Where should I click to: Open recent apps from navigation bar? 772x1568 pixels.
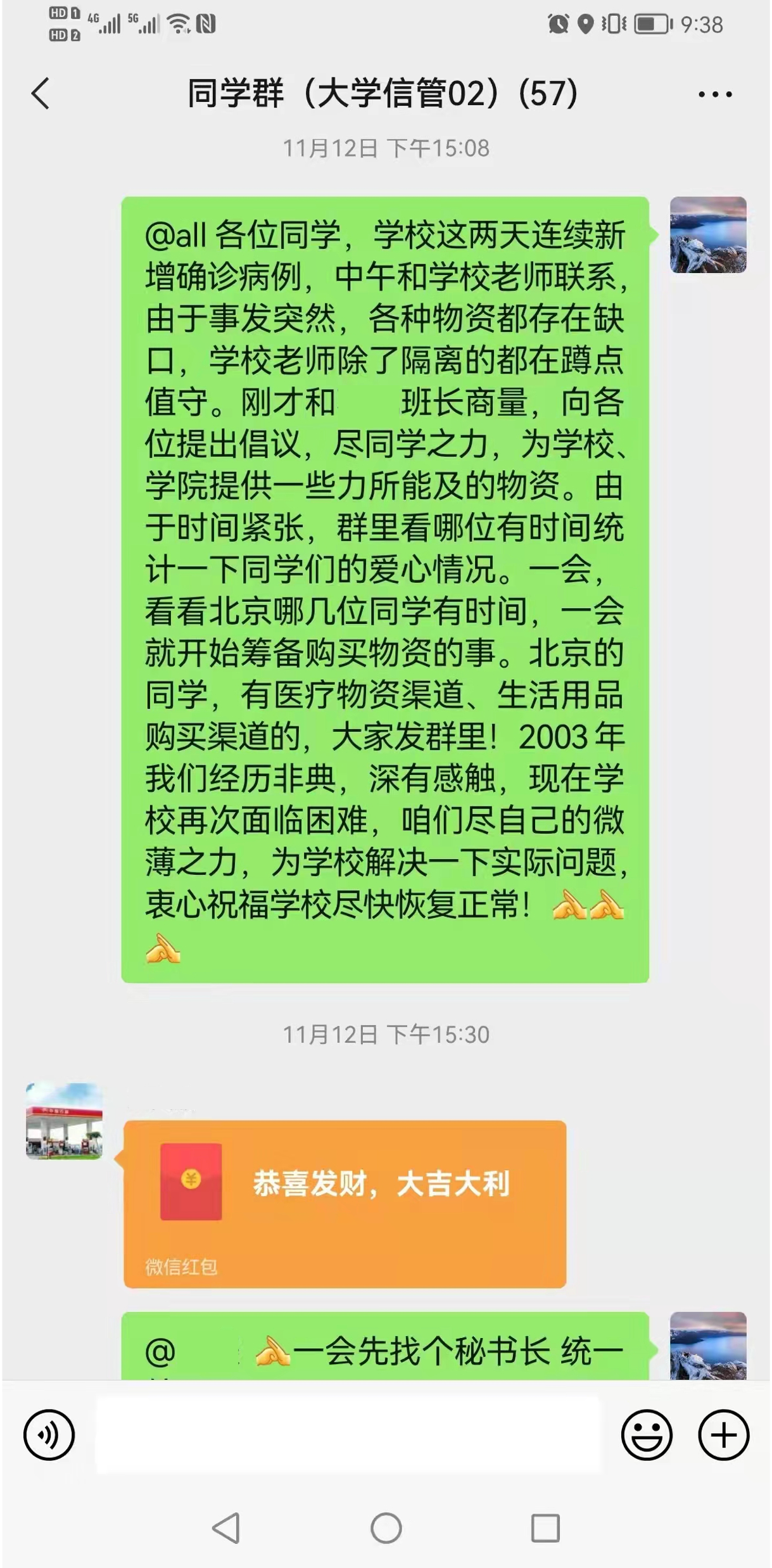point(545,1528)
